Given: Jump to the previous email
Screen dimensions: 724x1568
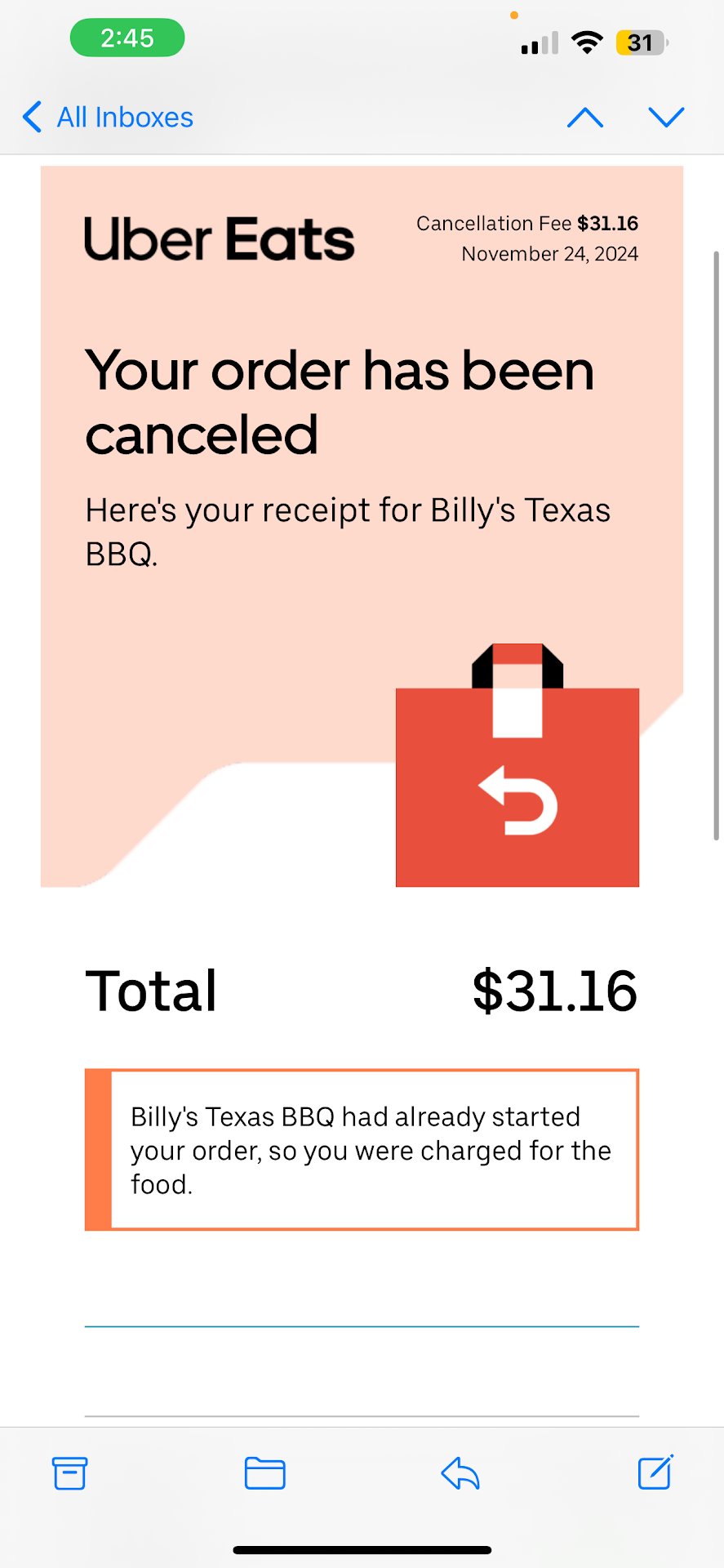Looking at the screenshot, I should coord(585,118).
